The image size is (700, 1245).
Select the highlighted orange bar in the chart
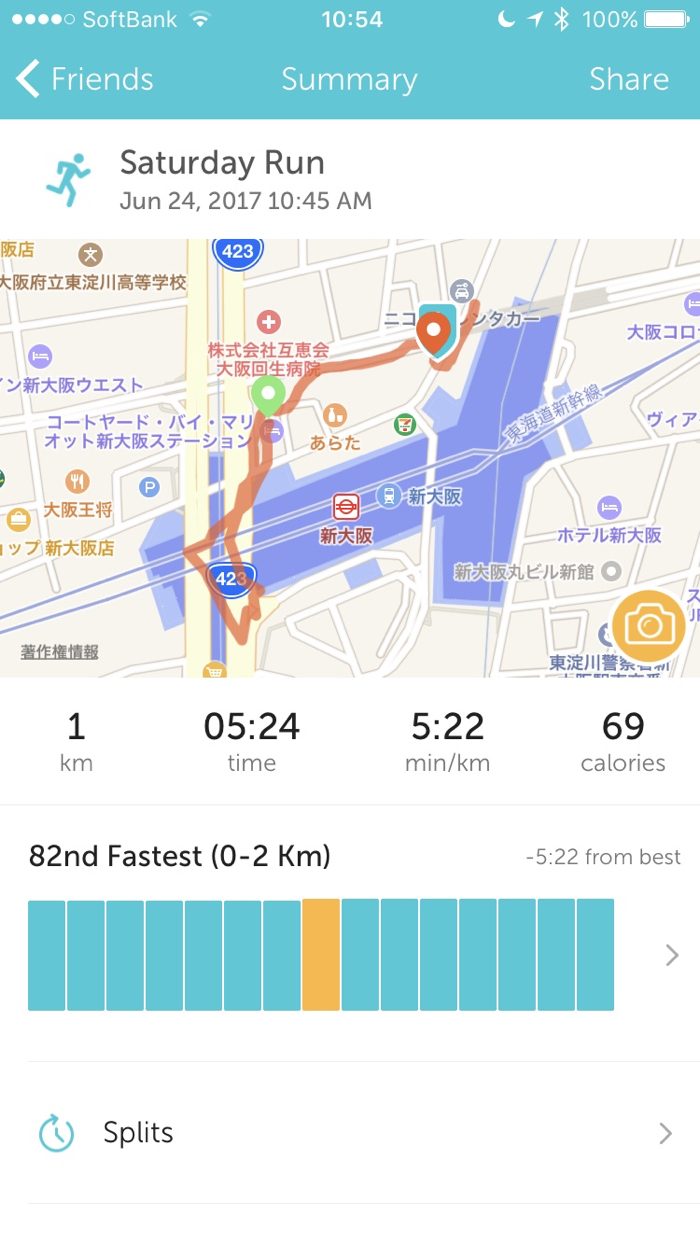[321, 955]
